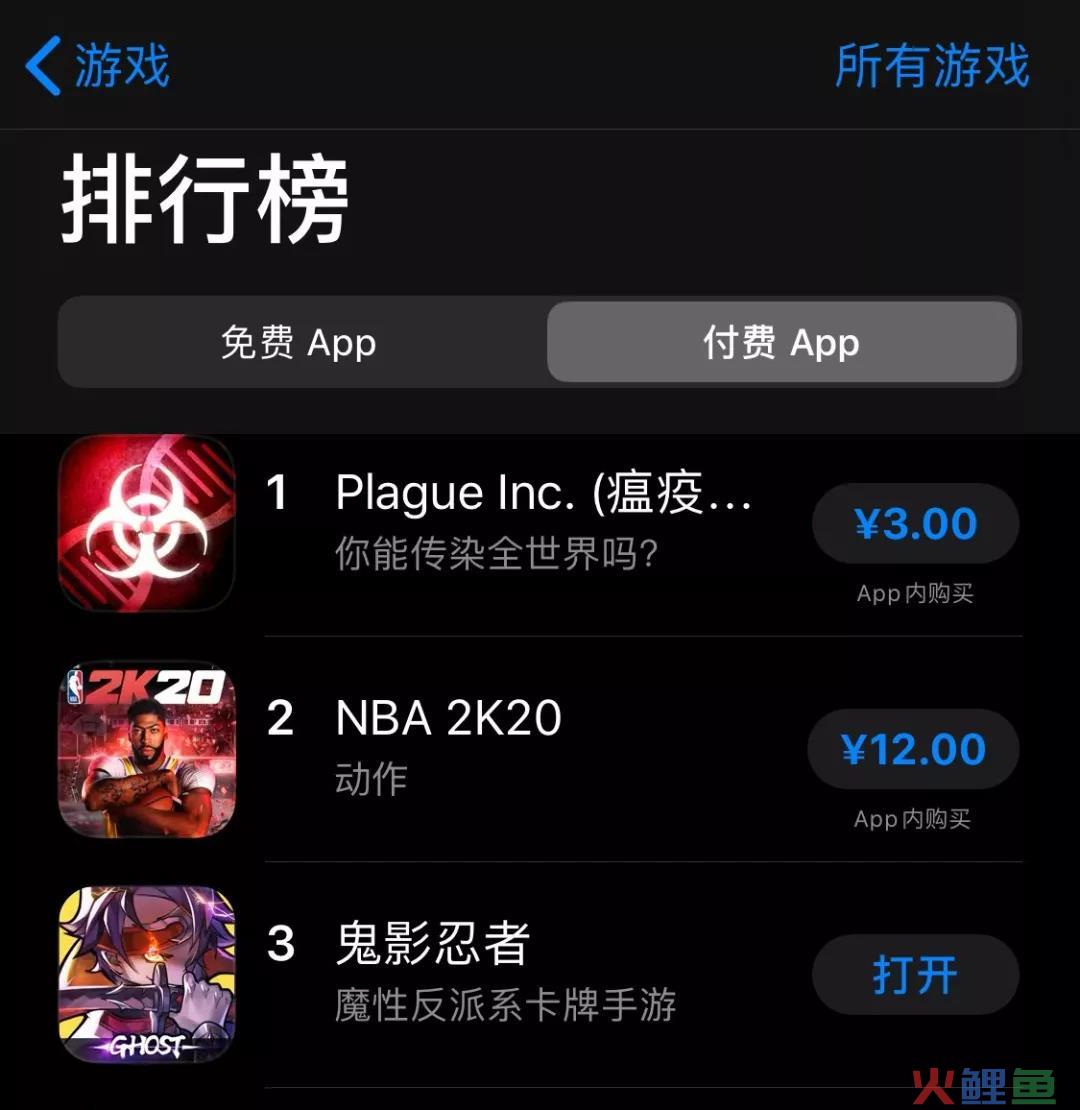Tap 打开 to launch 鬼影忍者

(915, 975)
